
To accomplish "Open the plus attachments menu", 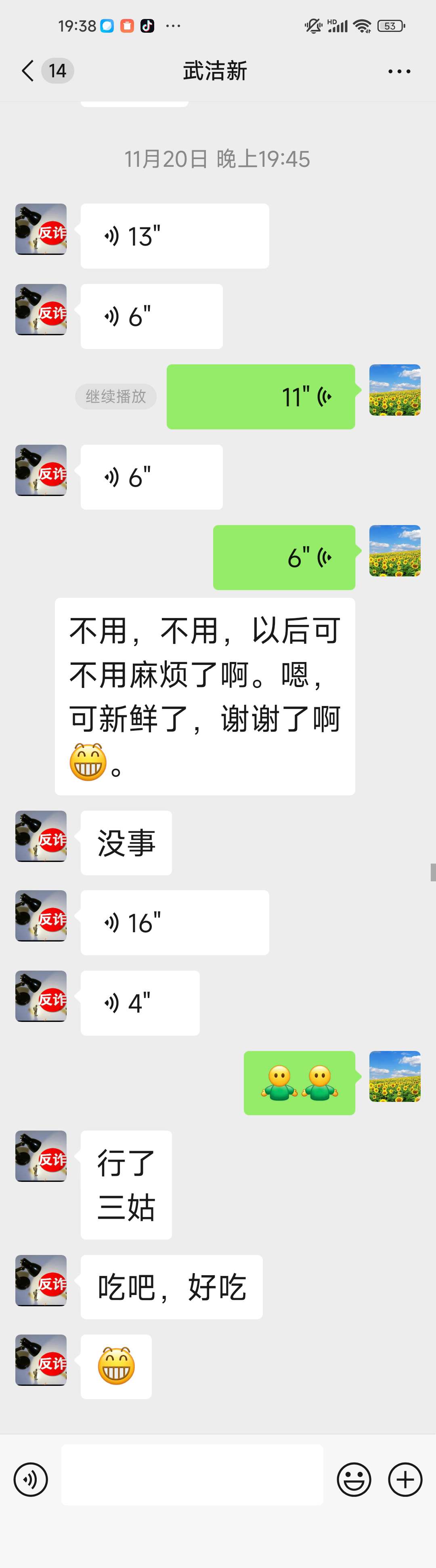I will pos(405,1480).
